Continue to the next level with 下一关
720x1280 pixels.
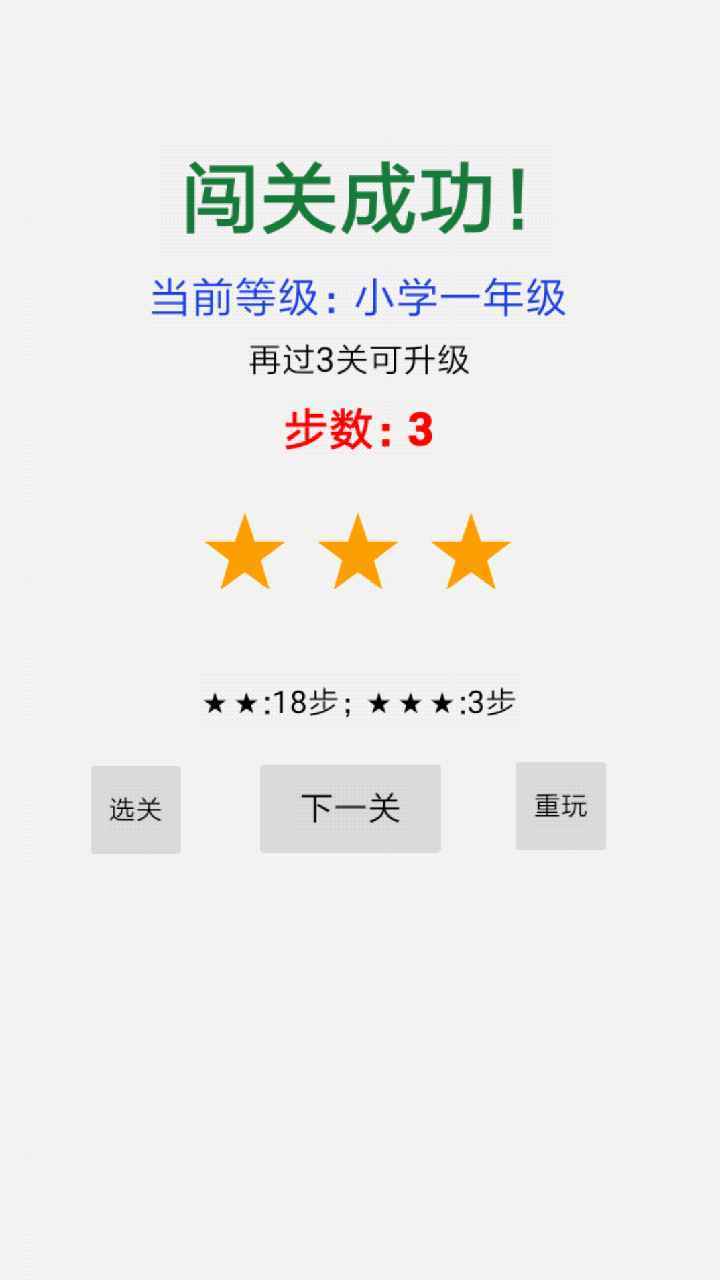[350, 808]
